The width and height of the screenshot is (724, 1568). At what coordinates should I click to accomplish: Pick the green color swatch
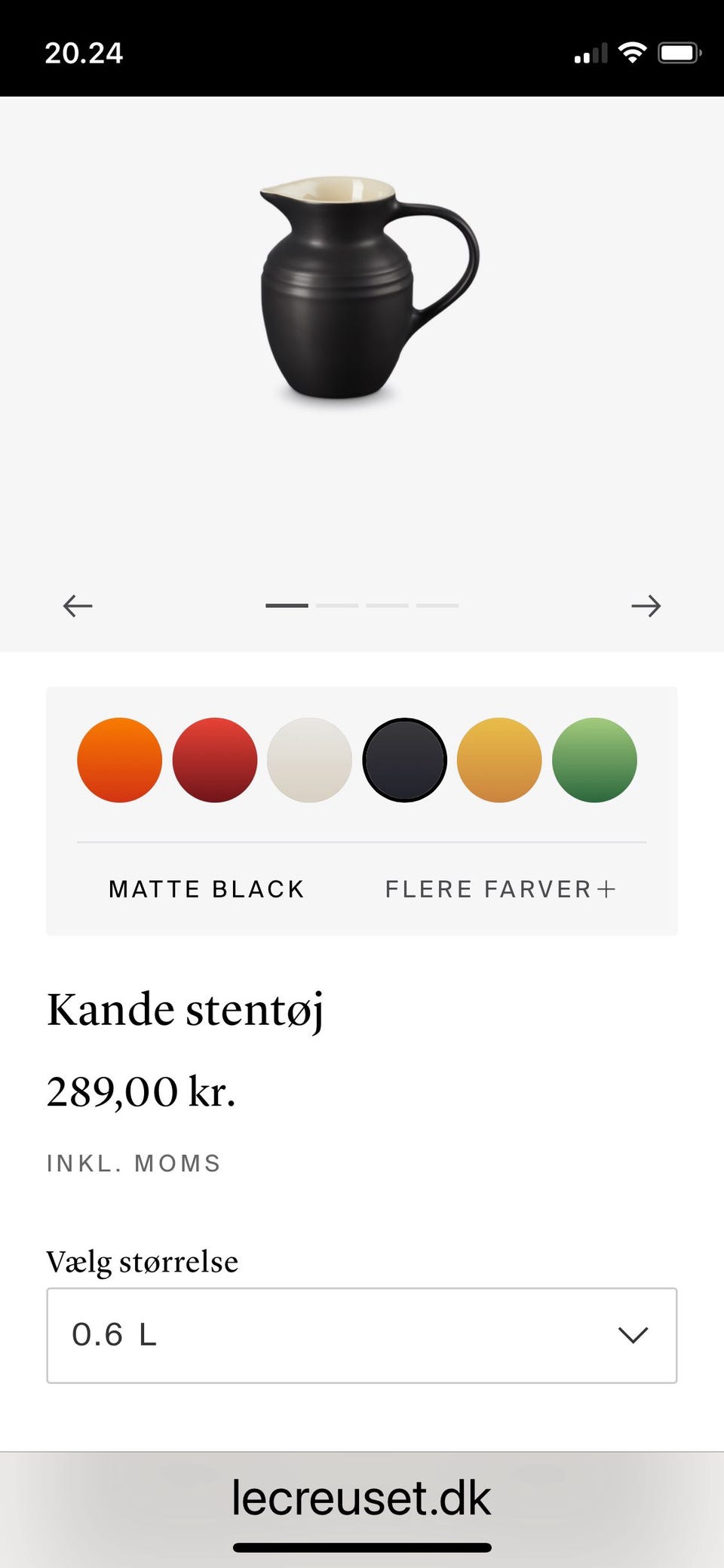(594, 759)
